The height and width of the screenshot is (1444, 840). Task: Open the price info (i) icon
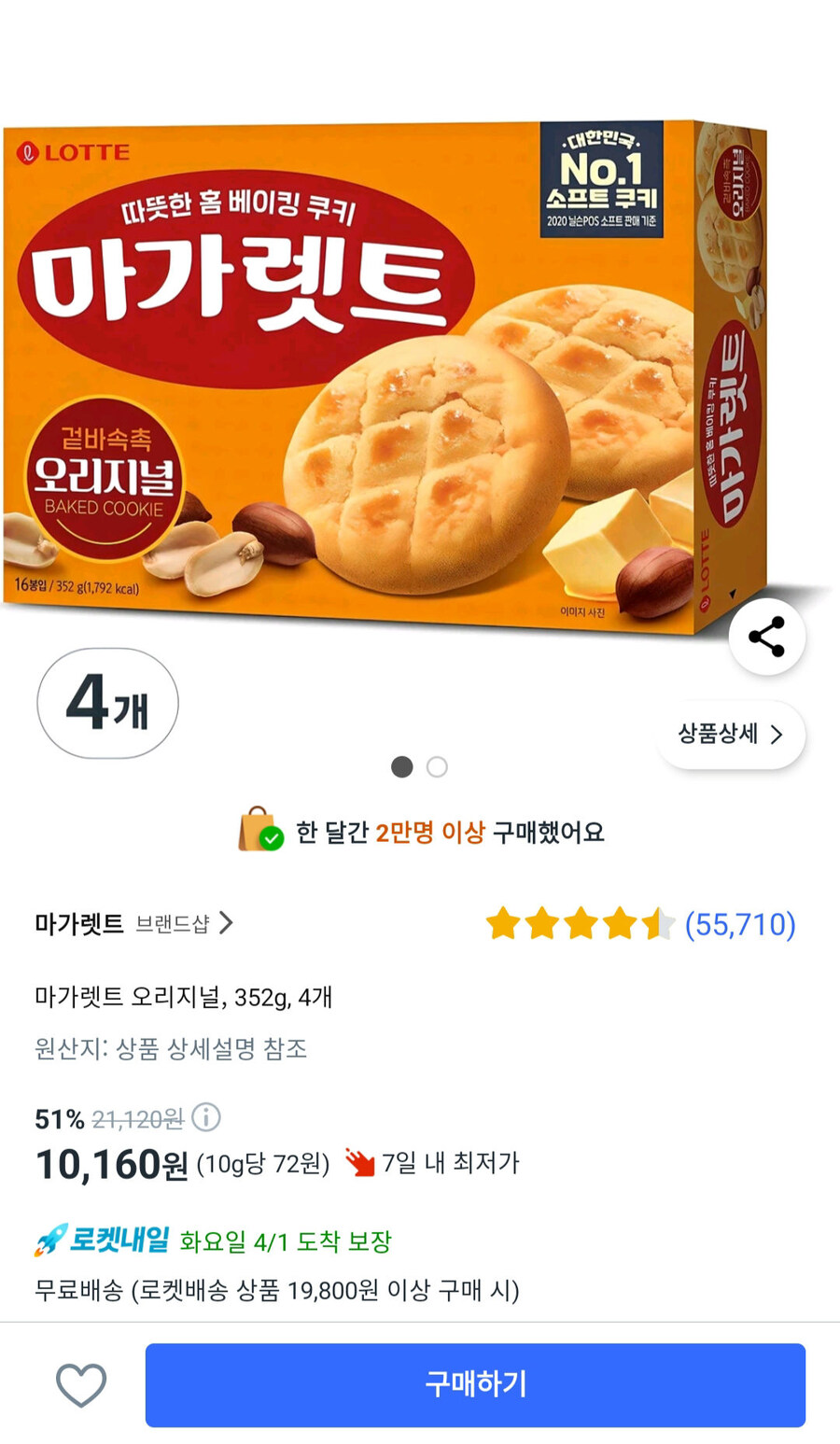(x=207, y=1119)
